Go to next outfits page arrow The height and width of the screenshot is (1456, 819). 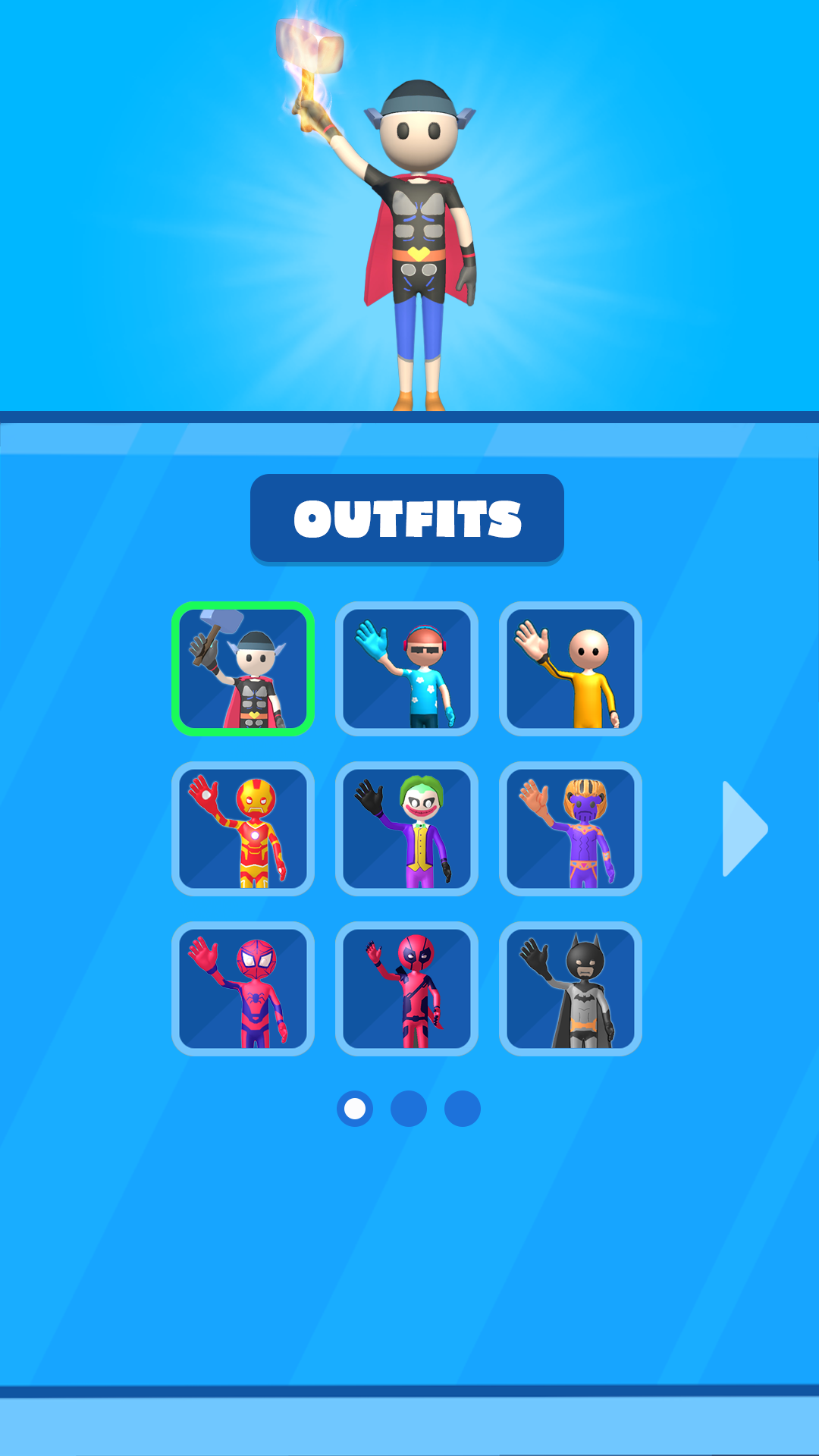(744, 829)
